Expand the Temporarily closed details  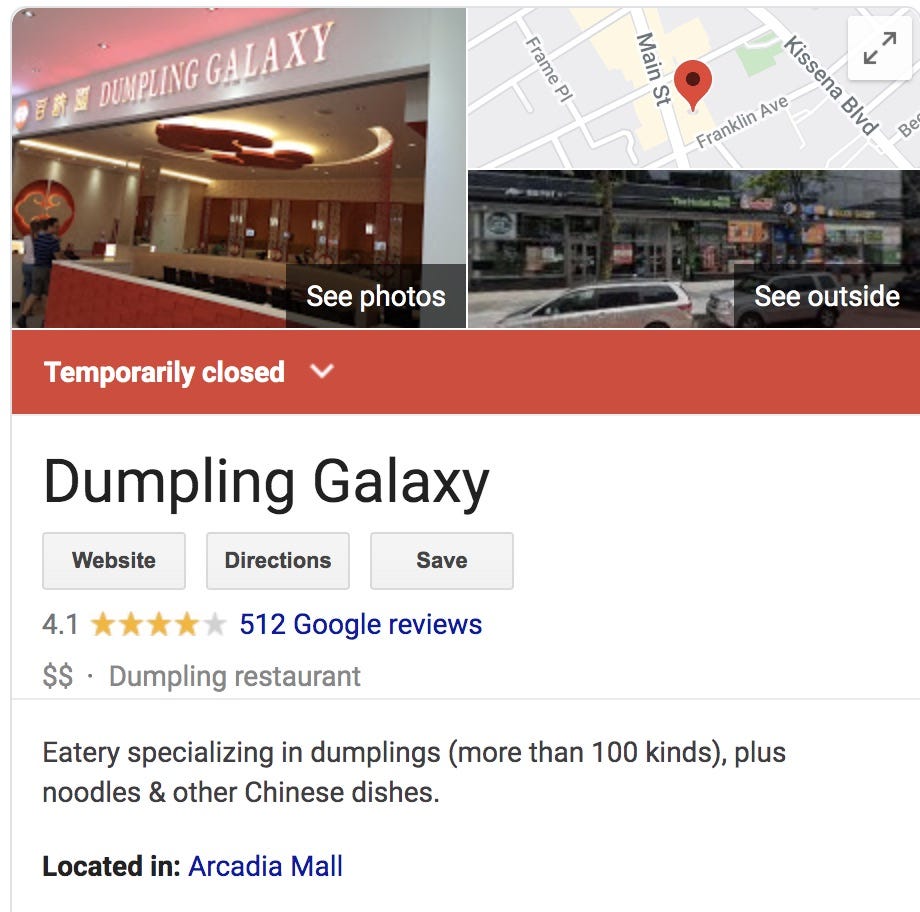click(321, 372)
